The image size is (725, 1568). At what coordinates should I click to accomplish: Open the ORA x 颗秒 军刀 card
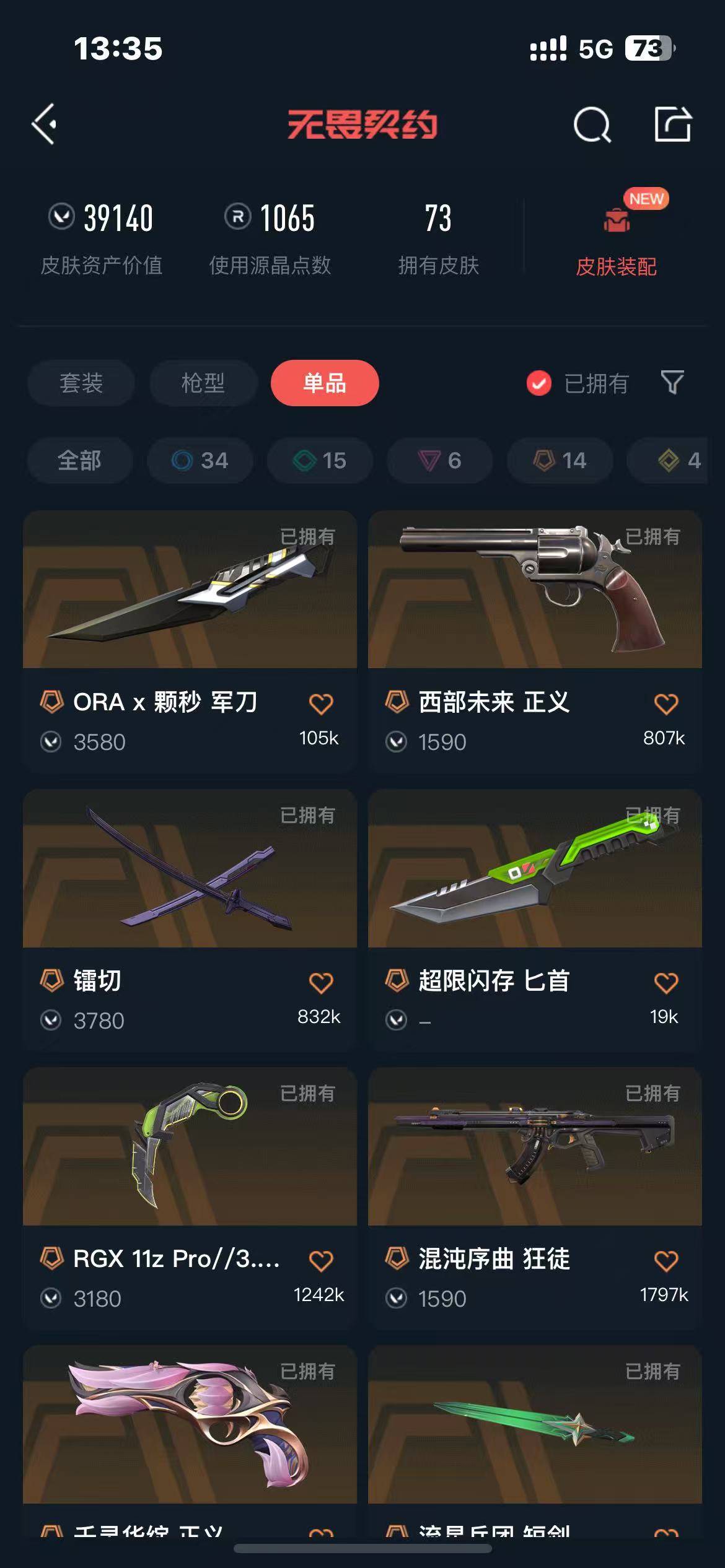tap(190, 640)
